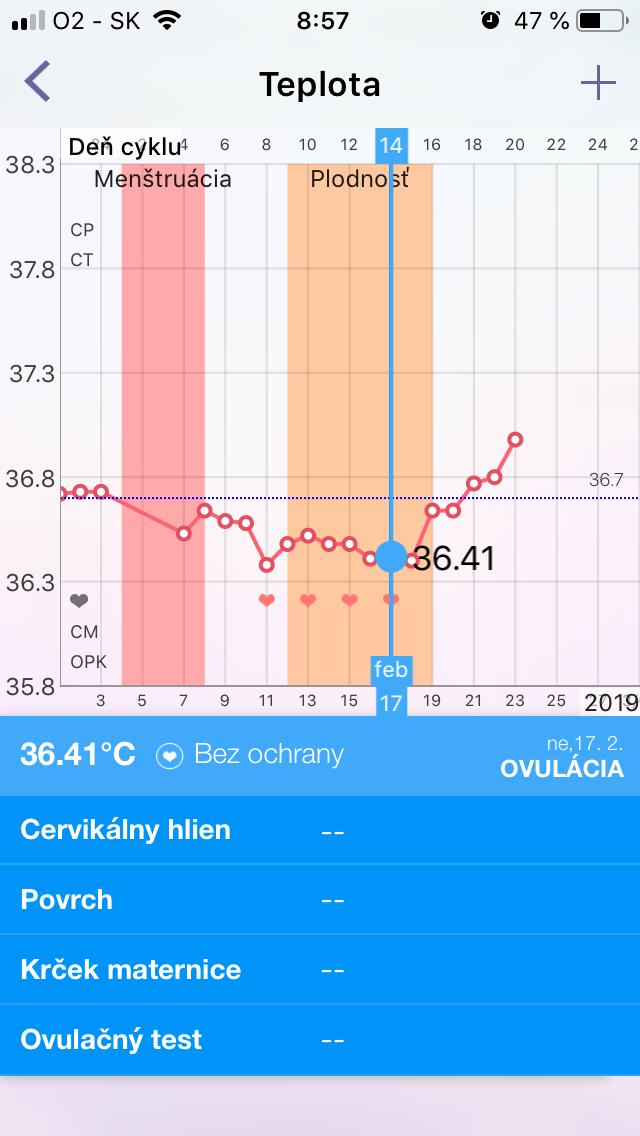Go back from the Teplota screen
This screenshot has height=1136, width=640.
(38, 81)
